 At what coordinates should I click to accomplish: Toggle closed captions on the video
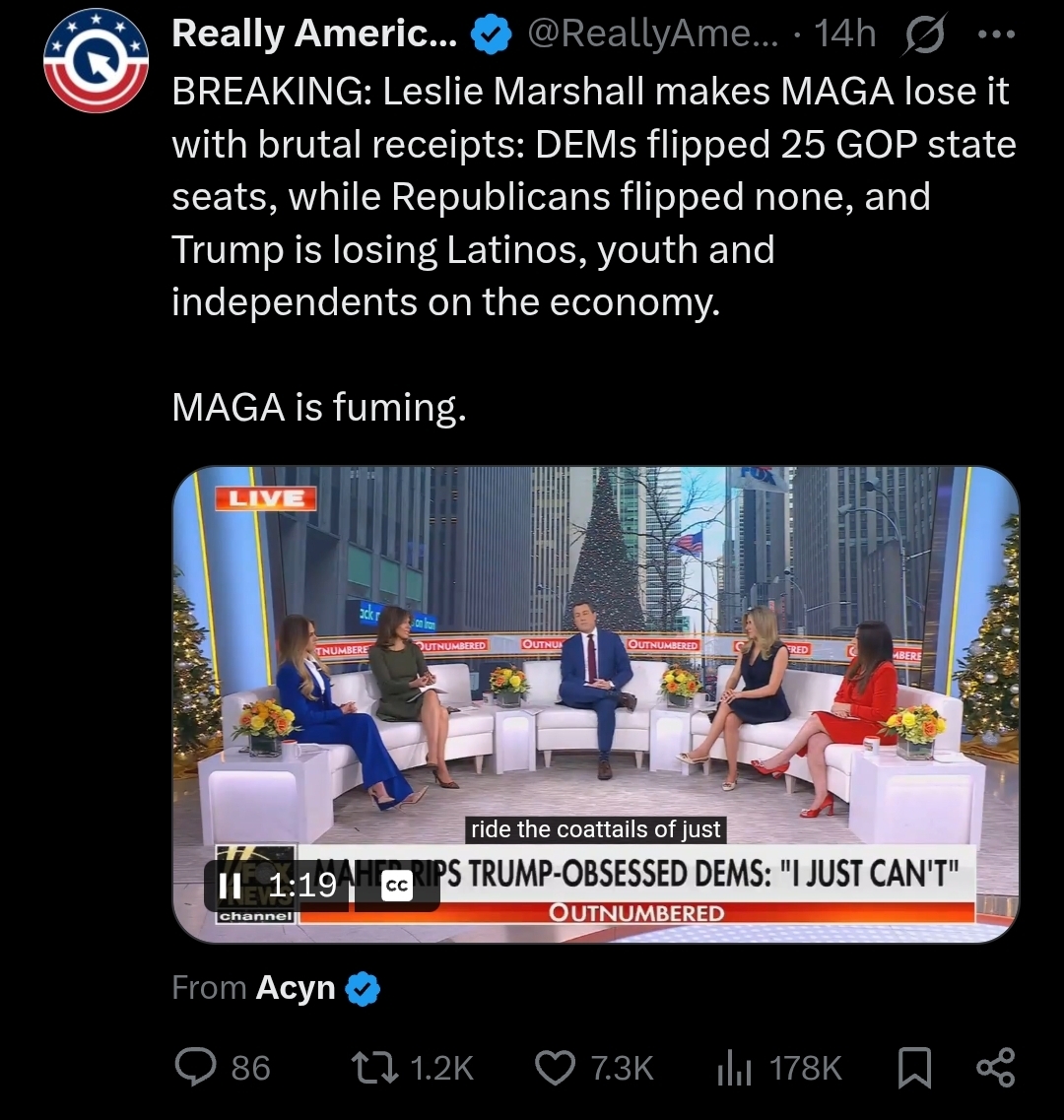click(397, 886)
